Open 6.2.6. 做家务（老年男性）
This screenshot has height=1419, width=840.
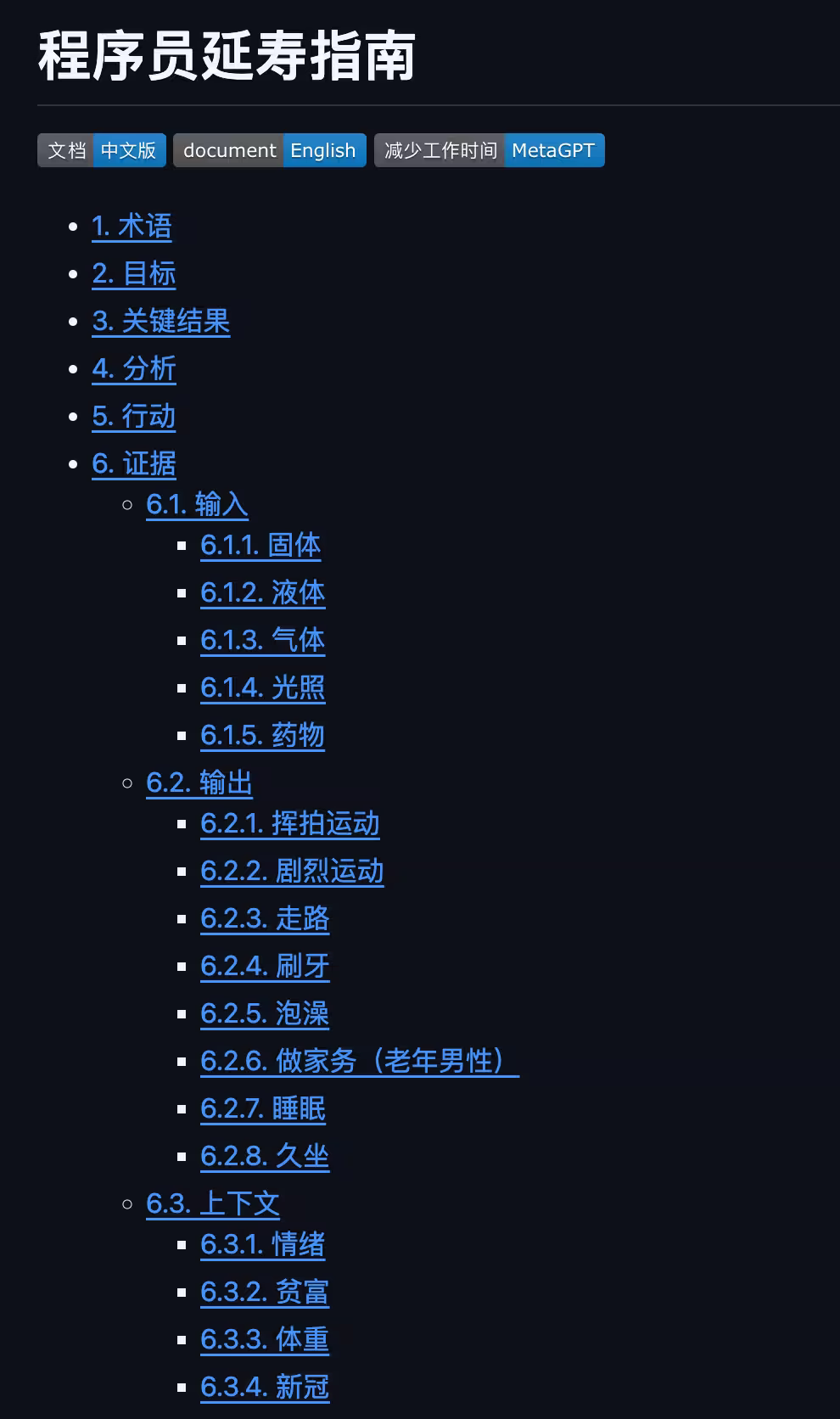pos(360,1062)
